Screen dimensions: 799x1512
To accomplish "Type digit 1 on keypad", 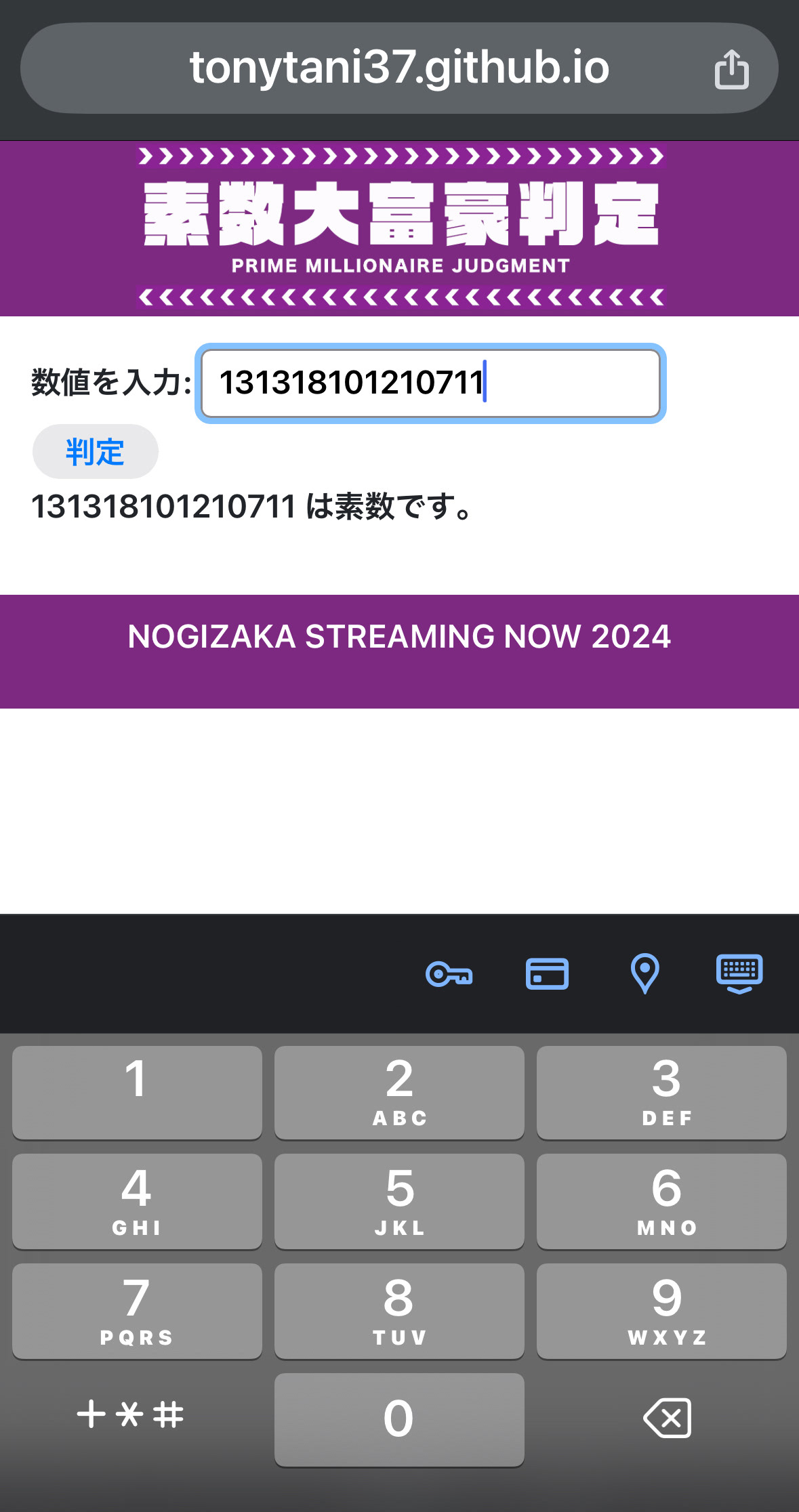I will pos(137,1092).
